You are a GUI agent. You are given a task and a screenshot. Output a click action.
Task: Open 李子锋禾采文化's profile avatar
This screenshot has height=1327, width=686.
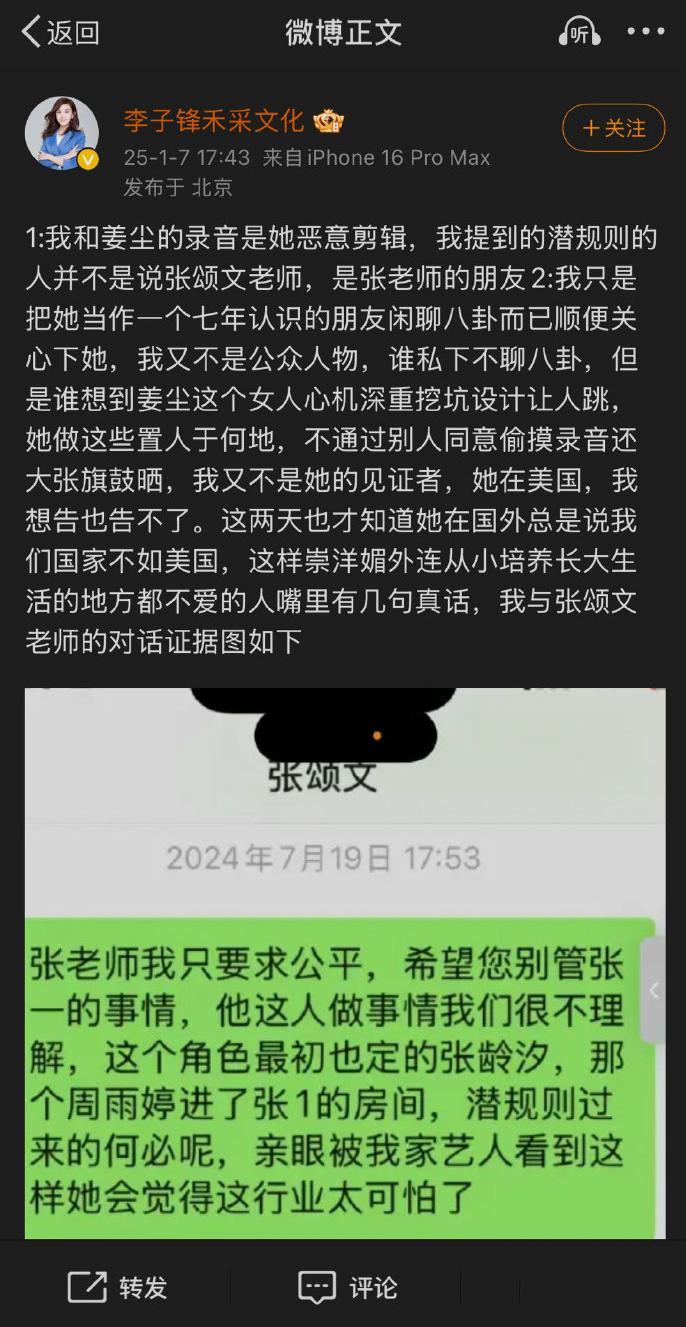tap(61, 133)
